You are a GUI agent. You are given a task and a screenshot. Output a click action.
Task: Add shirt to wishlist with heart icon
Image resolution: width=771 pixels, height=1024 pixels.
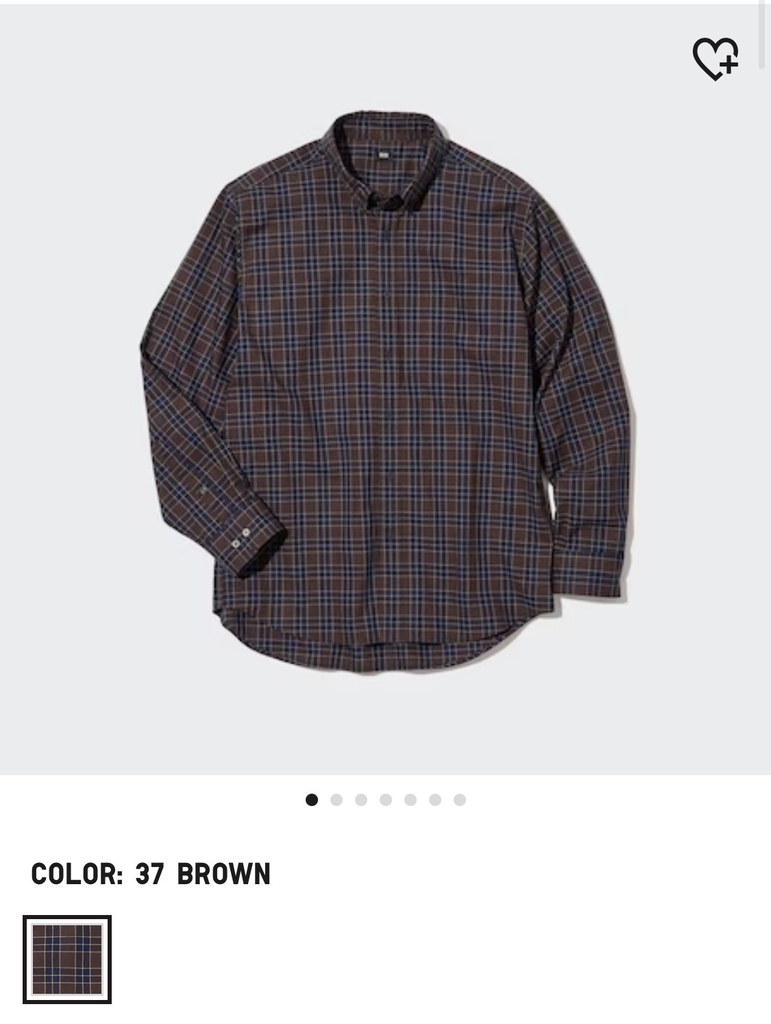pyautogui.click(x=715, y=58)
